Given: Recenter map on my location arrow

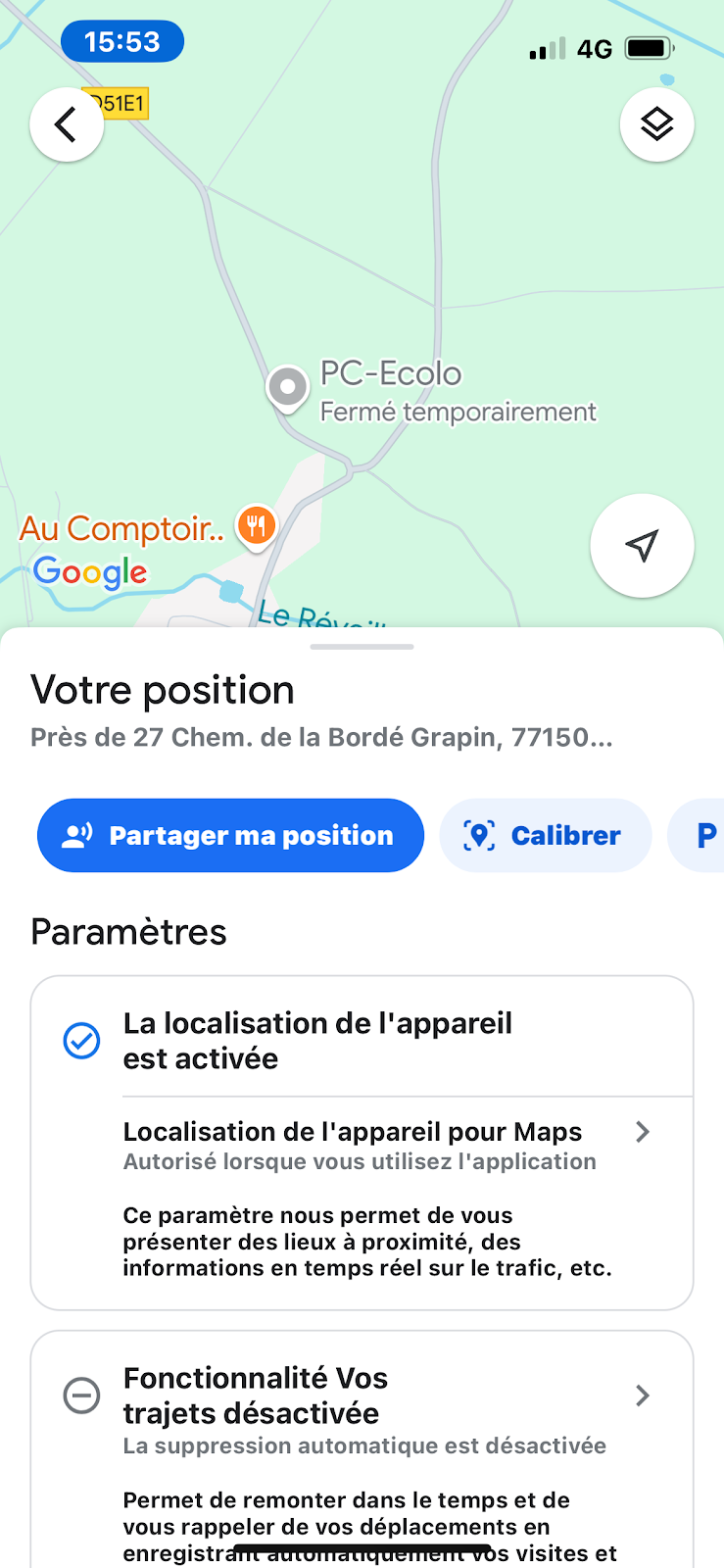Looking at the screenshot, I should 642,546.
